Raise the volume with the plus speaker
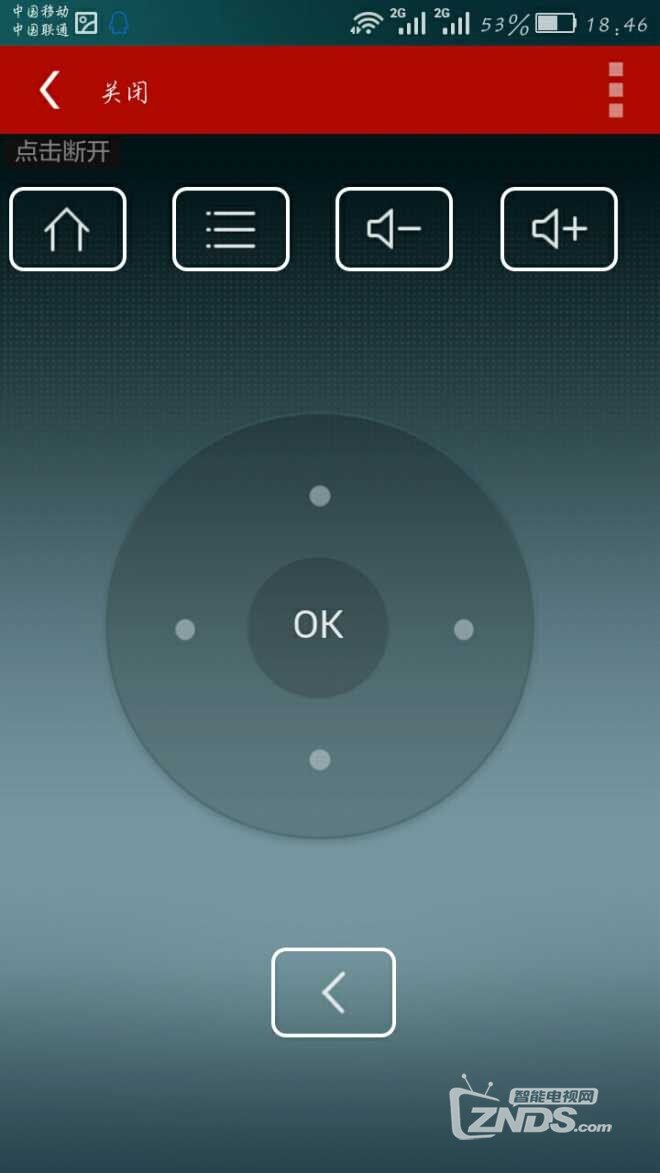 (x=559, y=230)
